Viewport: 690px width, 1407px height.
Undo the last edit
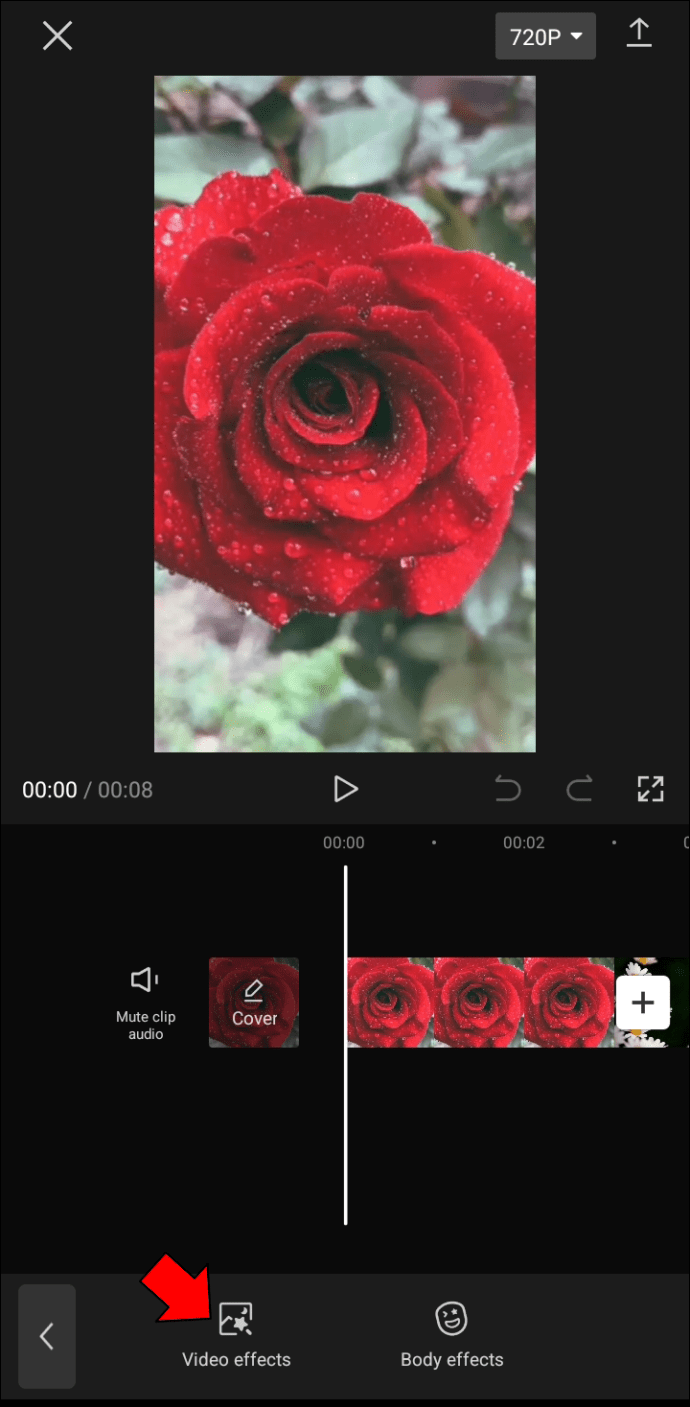[x=508, y=789]
